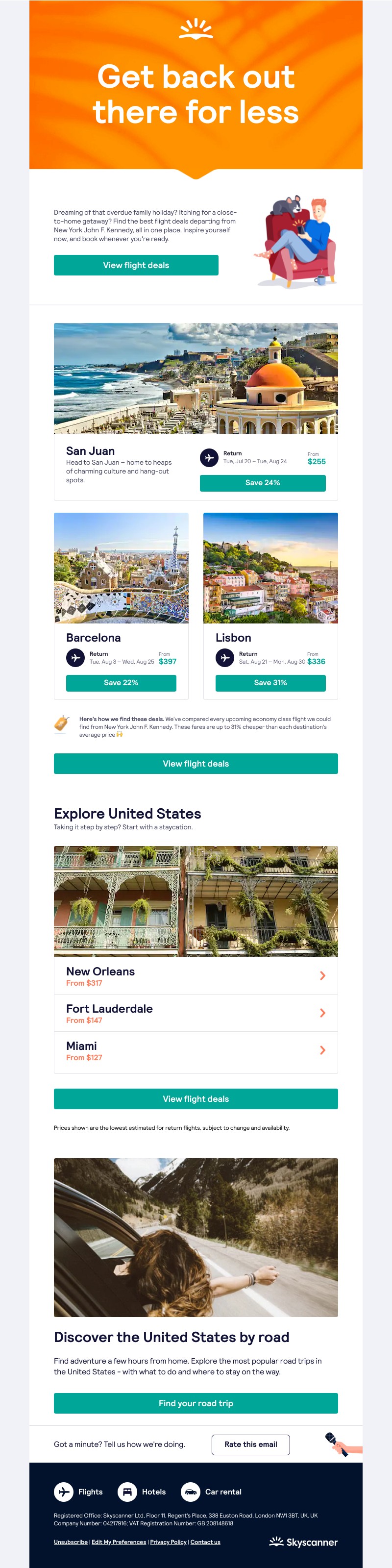Screen dimensions: 392x1568
Task: Open the Privacy Policy link
Action: tap(168, 1542)
